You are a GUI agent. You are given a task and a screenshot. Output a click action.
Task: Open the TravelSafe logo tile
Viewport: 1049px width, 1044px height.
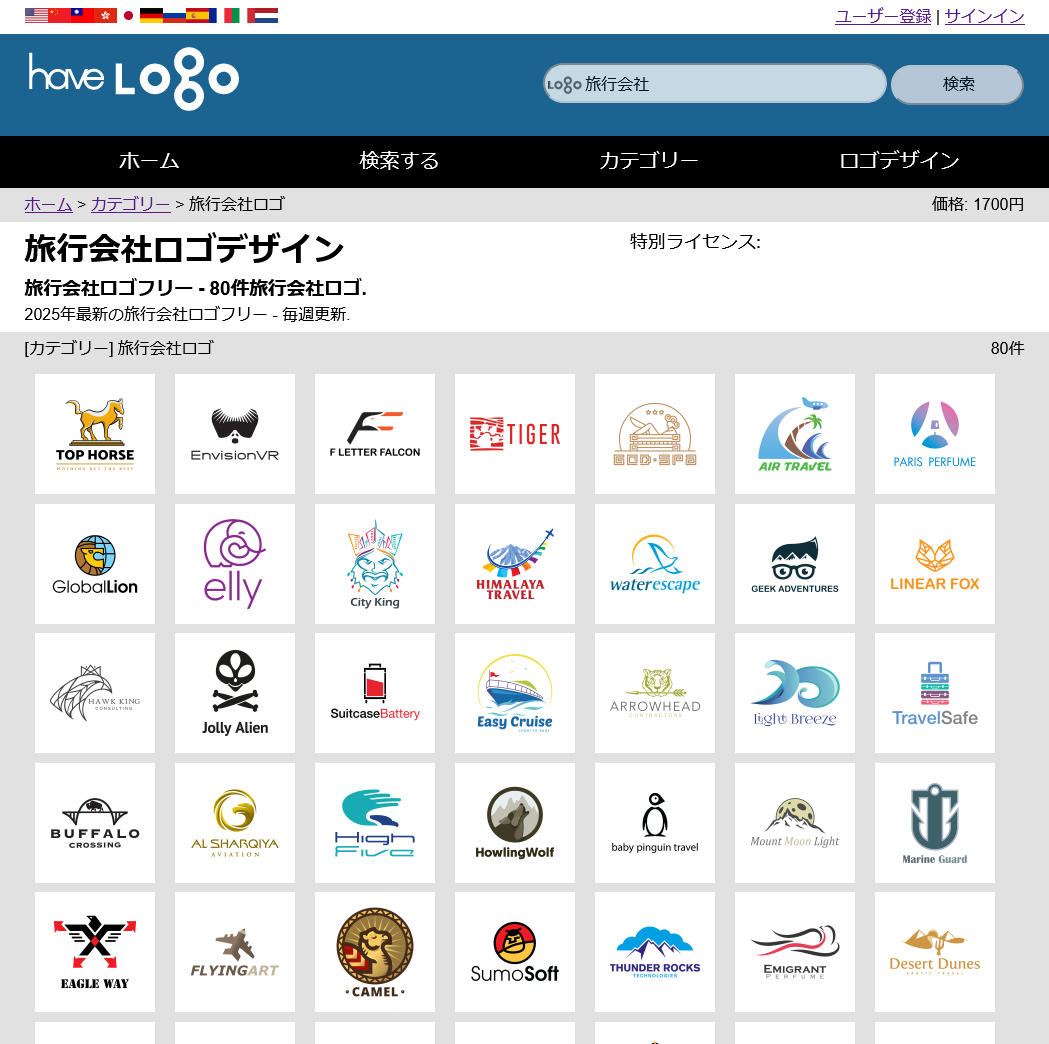935,693
